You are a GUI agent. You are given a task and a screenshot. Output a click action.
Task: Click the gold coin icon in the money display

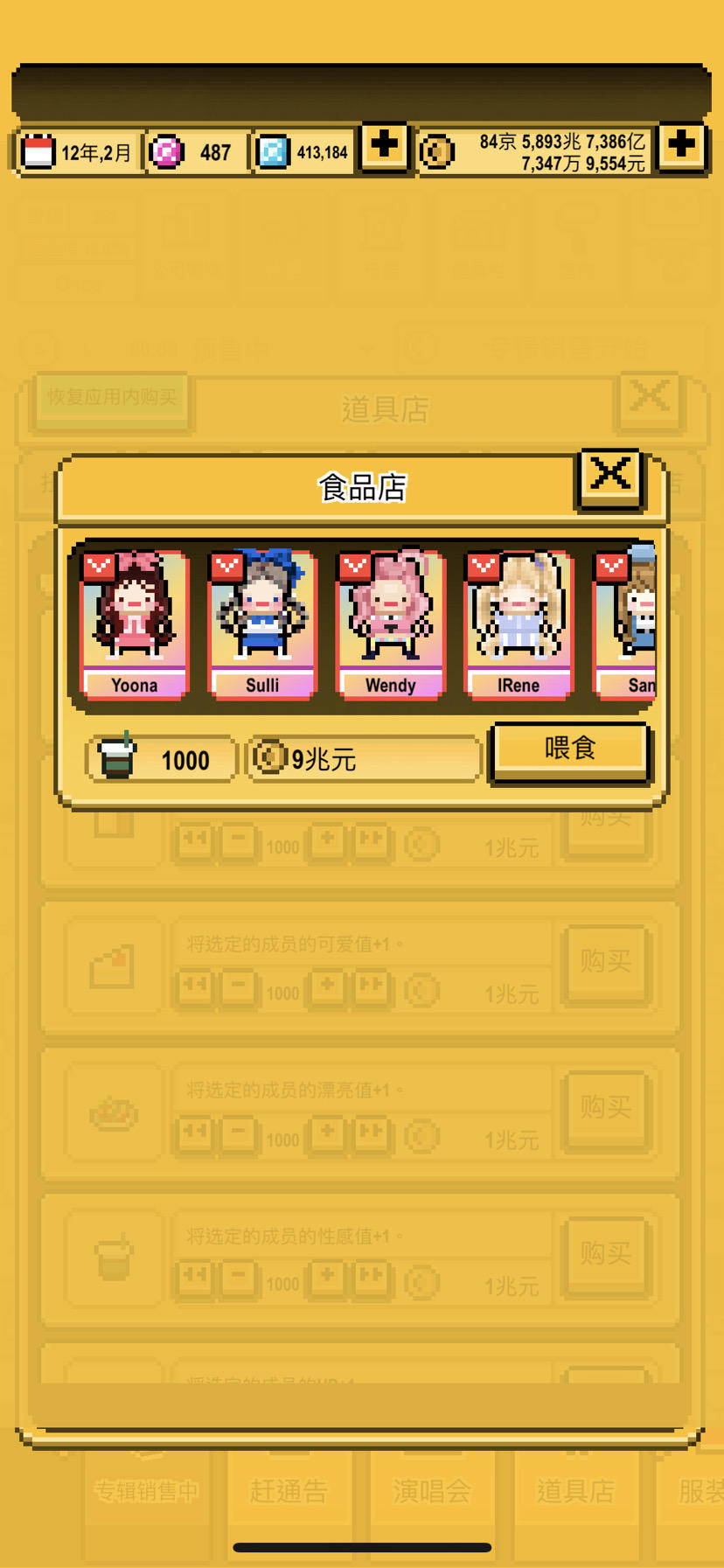pos(436,150)
